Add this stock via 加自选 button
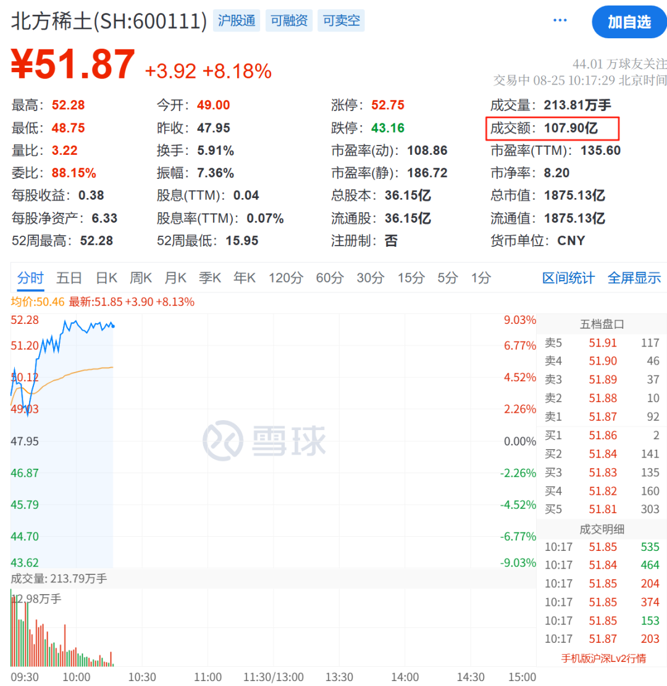The height and width of the screenshot is (686, 667). tap(628, 20)
